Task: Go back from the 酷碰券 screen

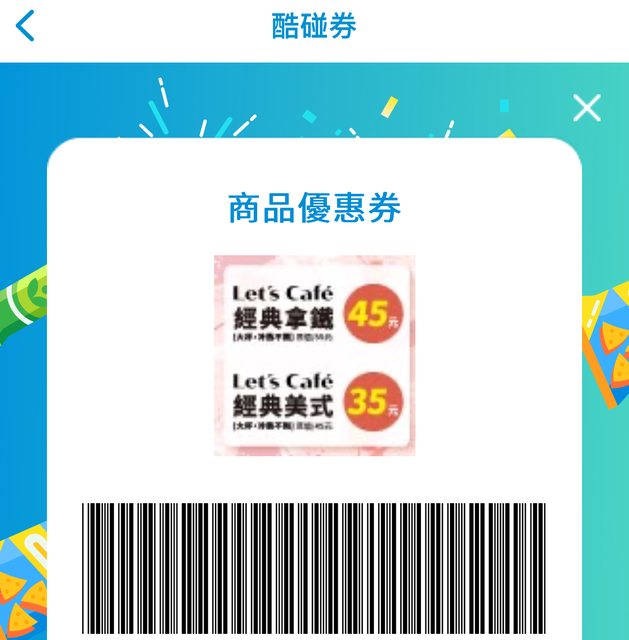Action: pyautogui.click(x=26, y=26)
